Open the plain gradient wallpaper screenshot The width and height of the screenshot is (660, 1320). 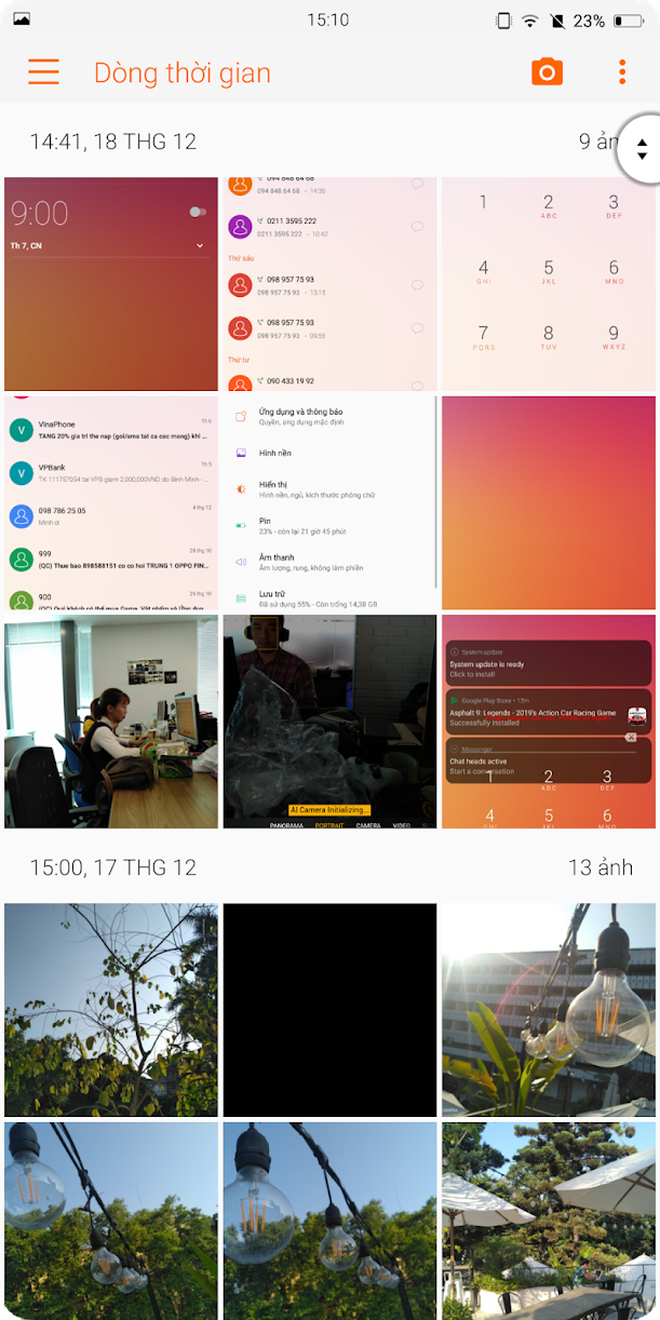[548, 502]
